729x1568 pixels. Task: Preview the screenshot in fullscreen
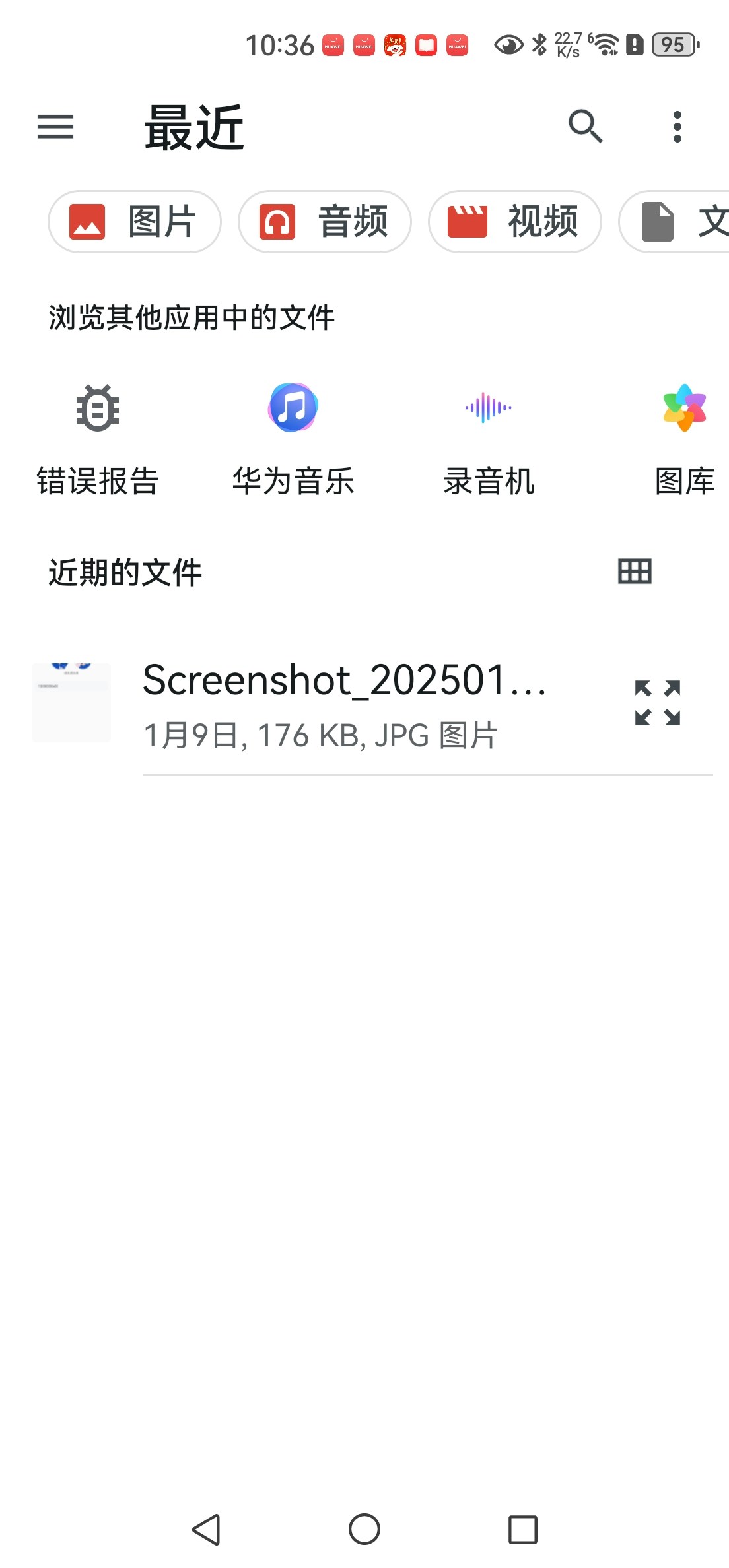[x=657, y=703]
